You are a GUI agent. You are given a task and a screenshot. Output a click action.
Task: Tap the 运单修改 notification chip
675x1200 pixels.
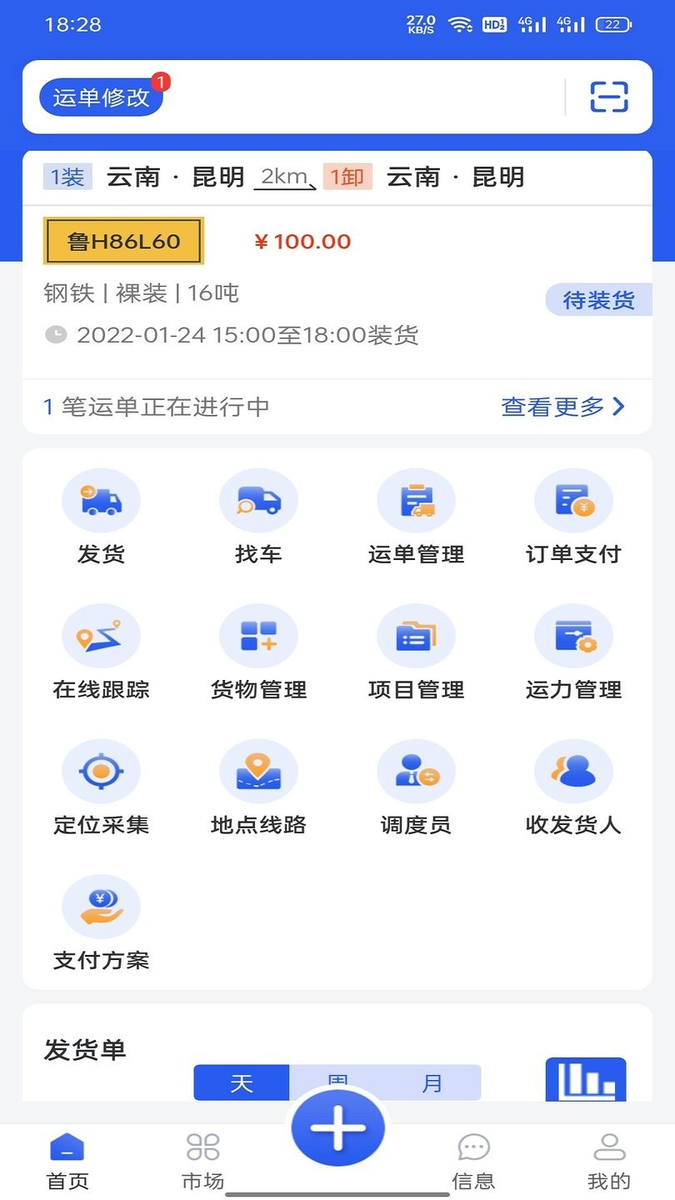[x=101, y=97]
